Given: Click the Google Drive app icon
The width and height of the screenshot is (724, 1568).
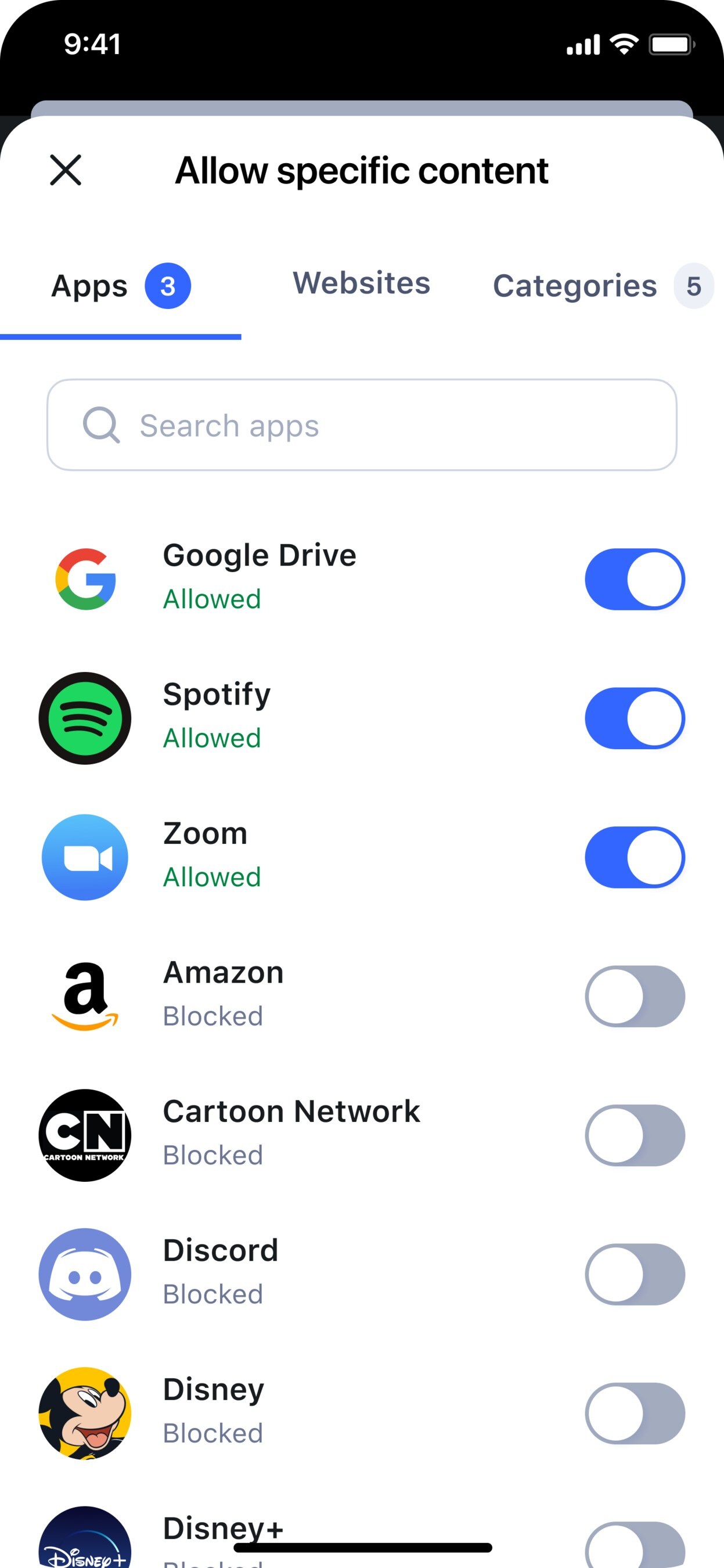Looking at the screenshot, I should click(84, 578).
